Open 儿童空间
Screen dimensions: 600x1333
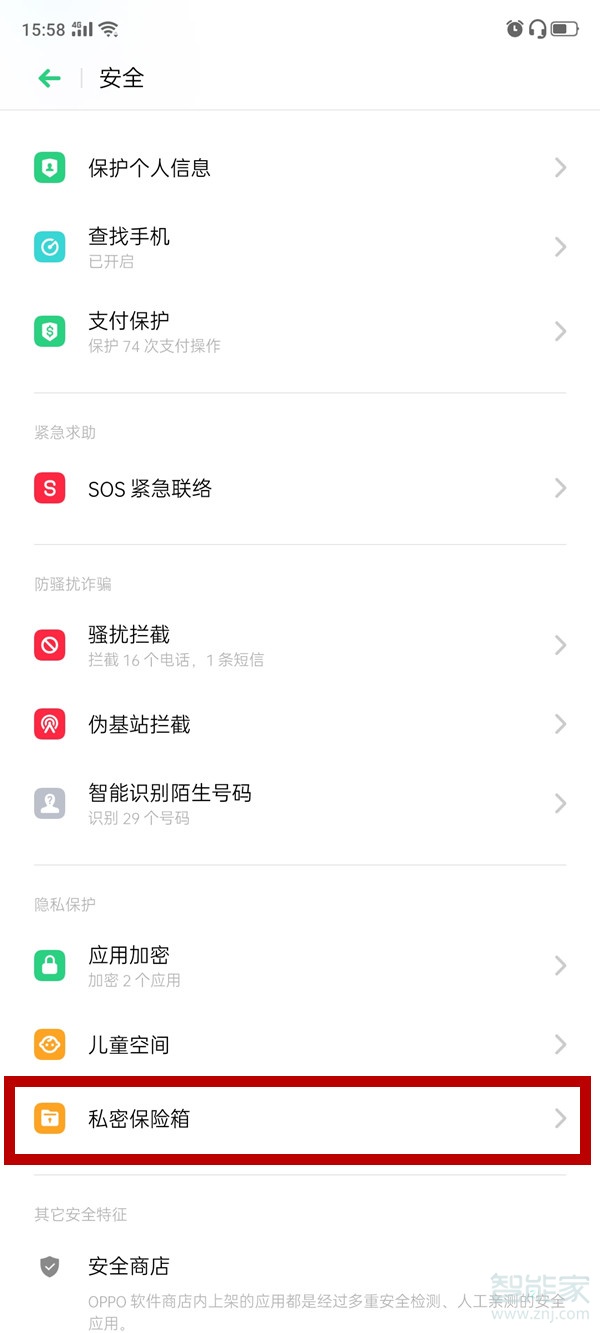[x=300, y=1045]
